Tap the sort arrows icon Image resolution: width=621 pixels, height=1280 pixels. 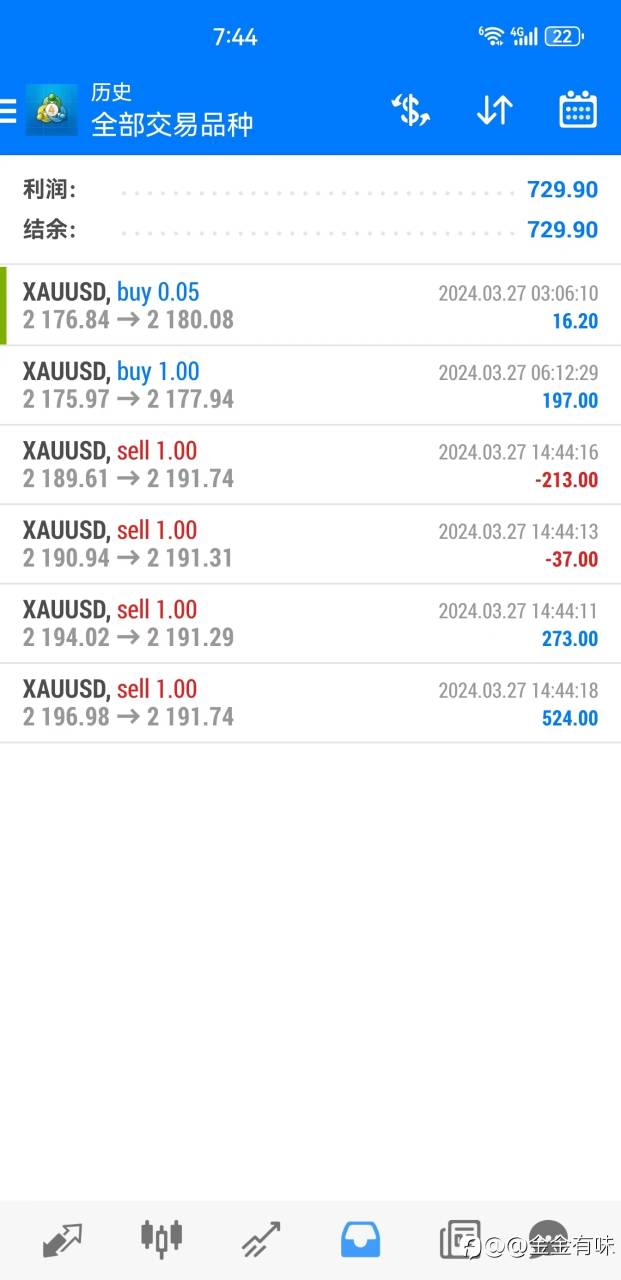click(x=494, y=110)
